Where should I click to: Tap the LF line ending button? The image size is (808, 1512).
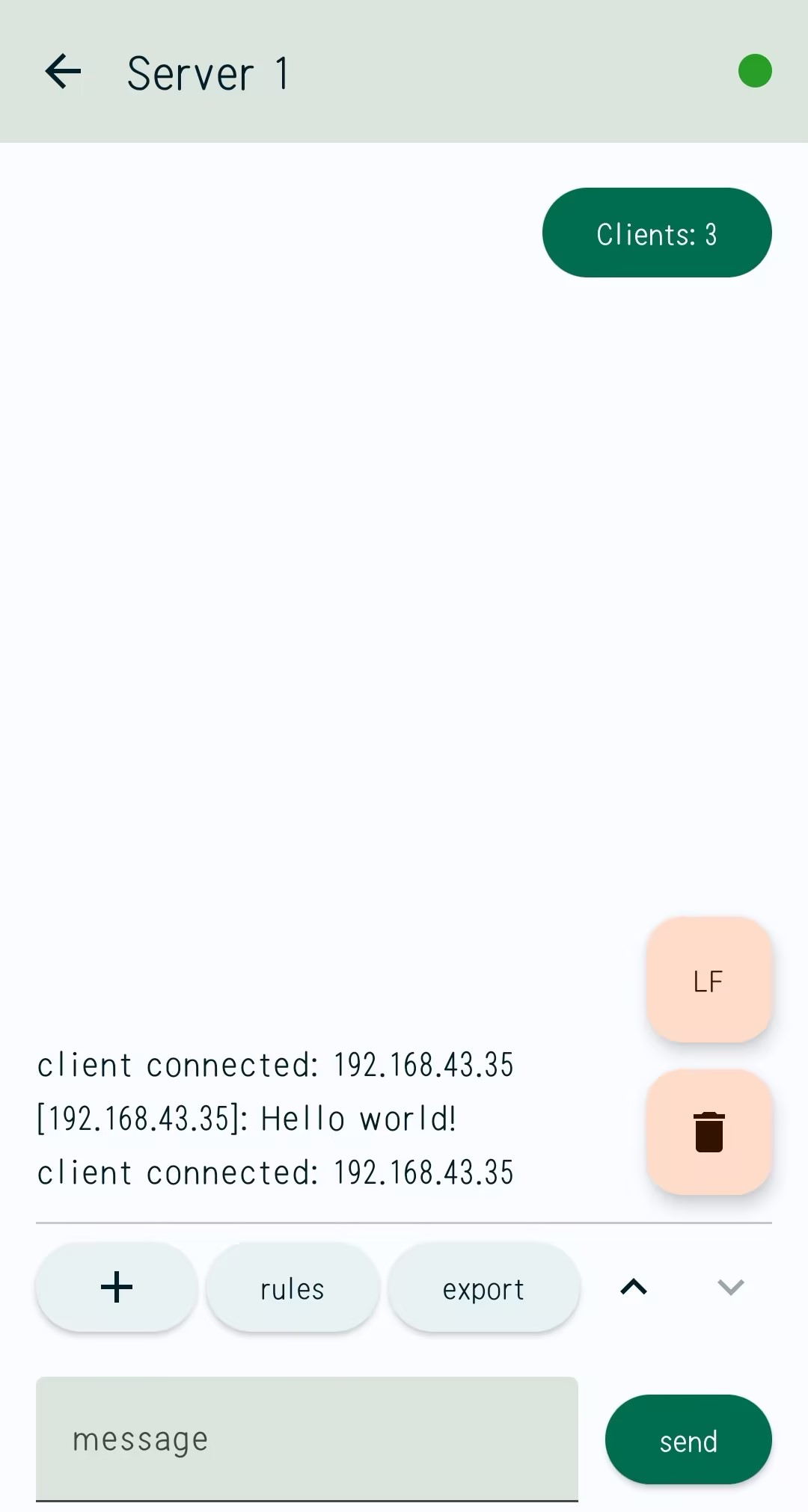pyautogui.click(x=708, y=980)
